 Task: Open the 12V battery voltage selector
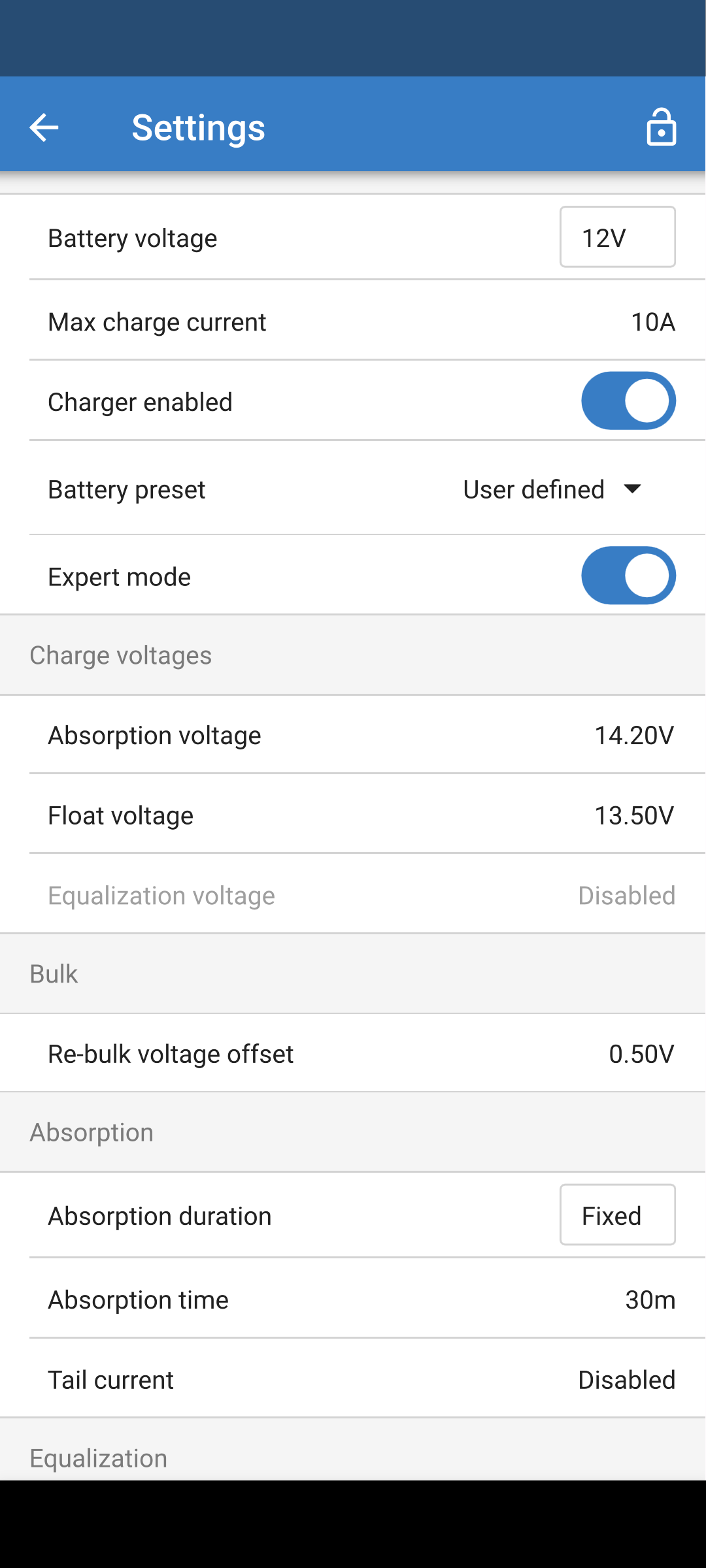617,237
